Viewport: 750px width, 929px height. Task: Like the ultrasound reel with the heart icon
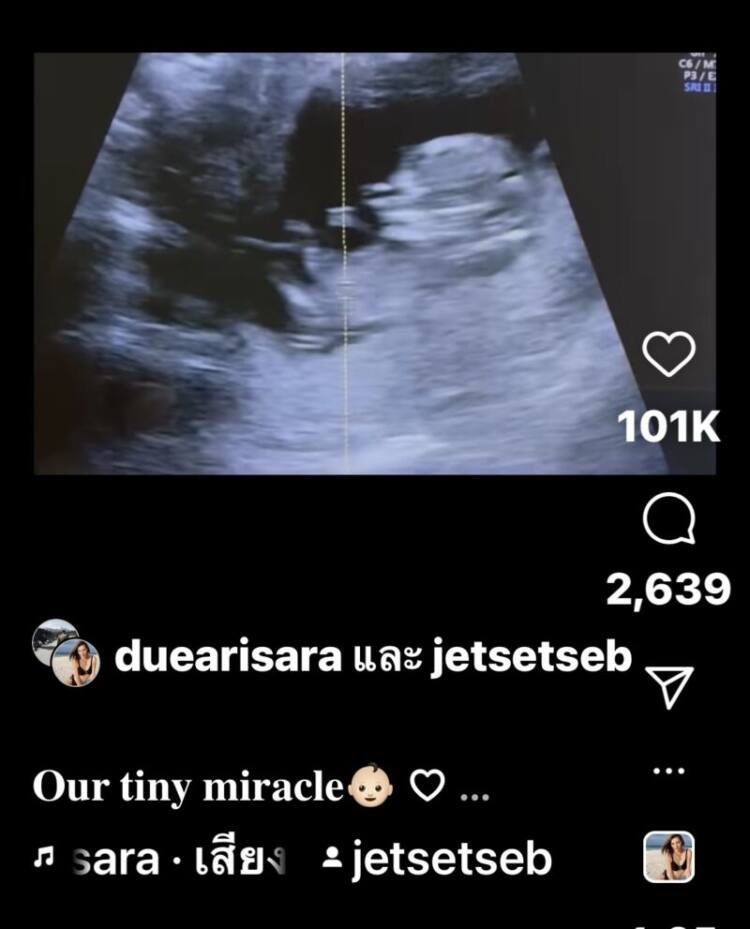click(668, 354)
